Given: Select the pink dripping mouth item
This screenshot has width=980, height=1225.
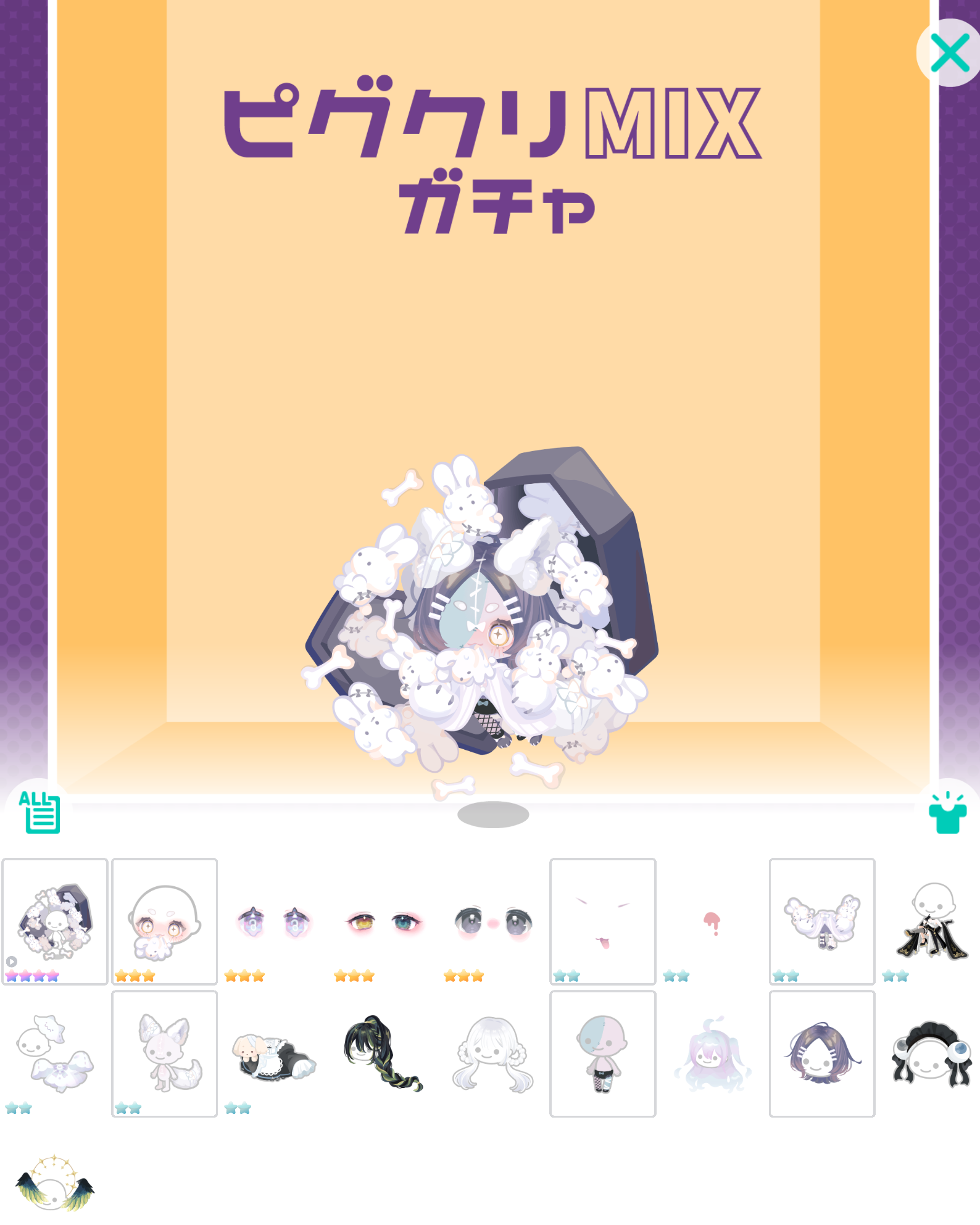Looking at the screenshot, I should coord(712,922).
